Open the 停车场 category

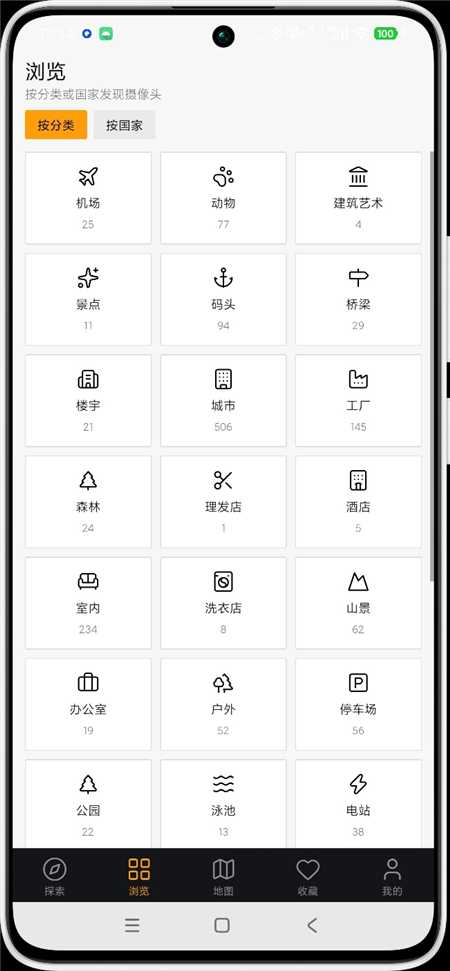coord(358,704)
